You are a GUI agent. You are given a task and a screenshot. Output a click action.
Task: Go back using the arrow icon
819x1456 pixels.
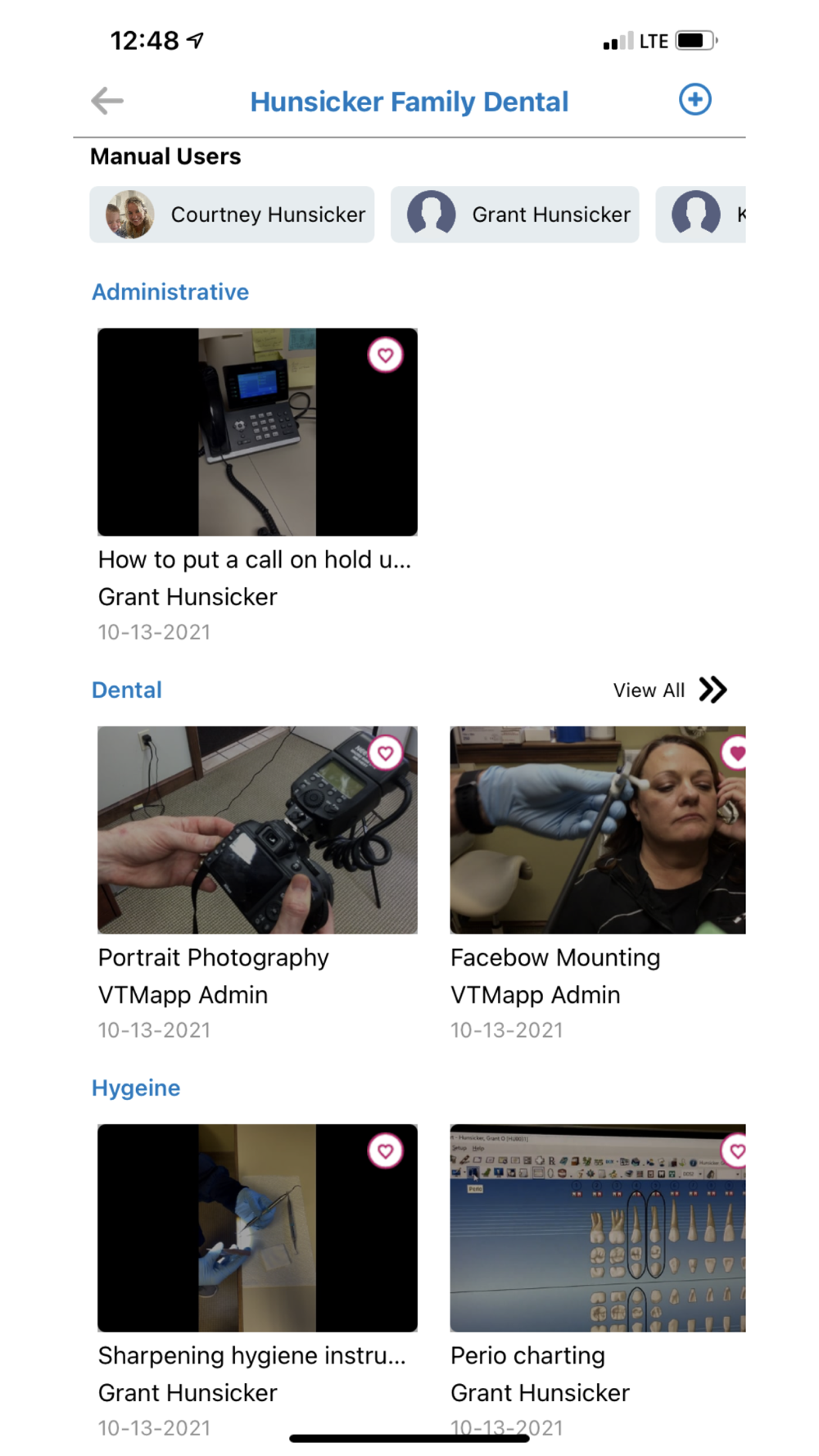click(x=107, y=101)
